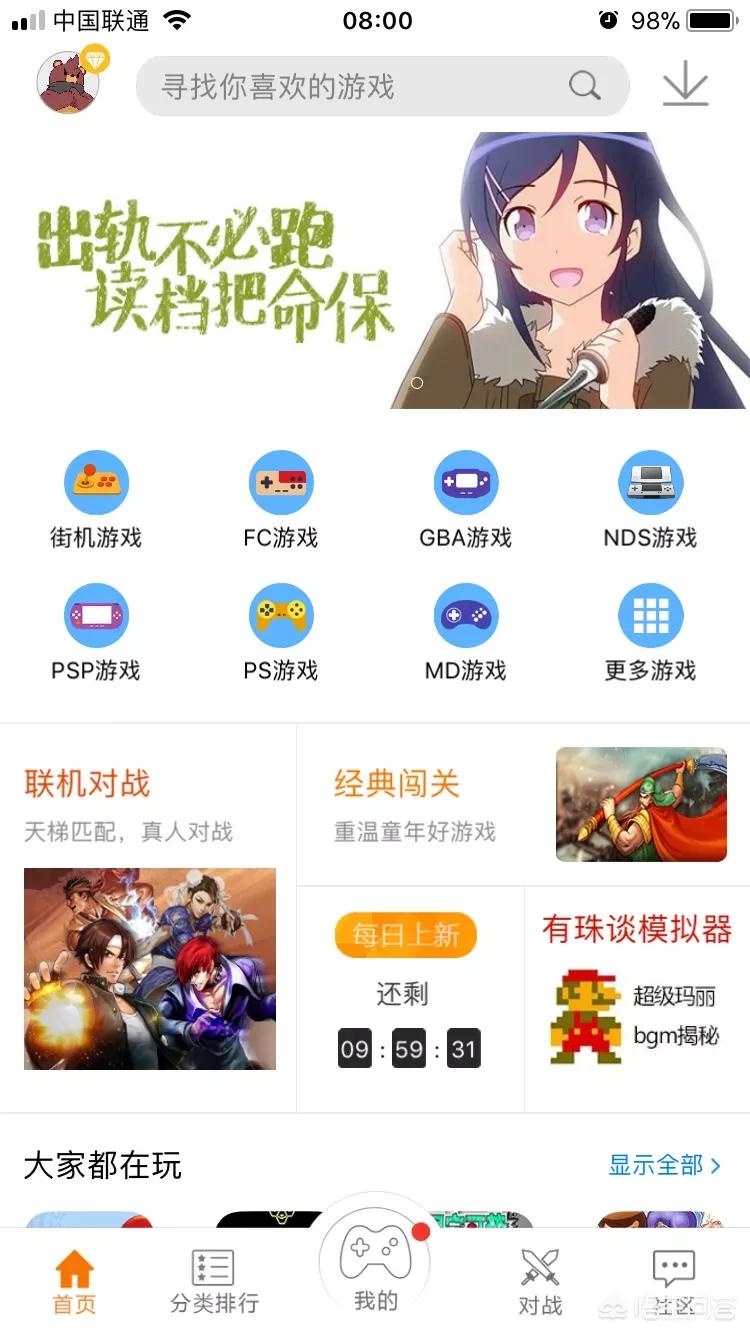Tap 显示全部 link
The width and height of the screenshot is (750, 1334).
coord(665,1165)
